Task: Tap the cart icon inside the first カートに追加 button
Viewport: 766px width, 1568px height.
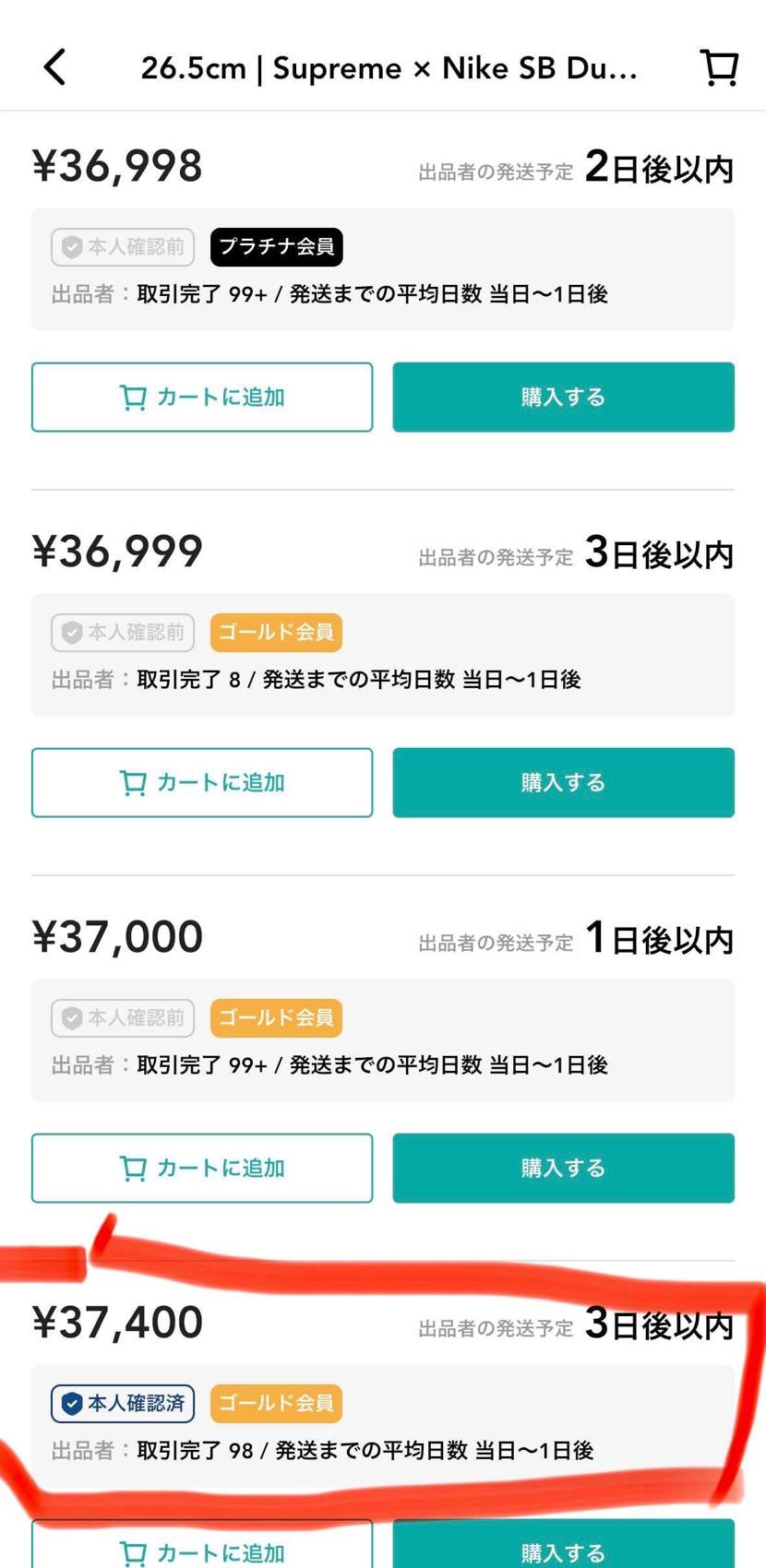Action: point(135,397)
